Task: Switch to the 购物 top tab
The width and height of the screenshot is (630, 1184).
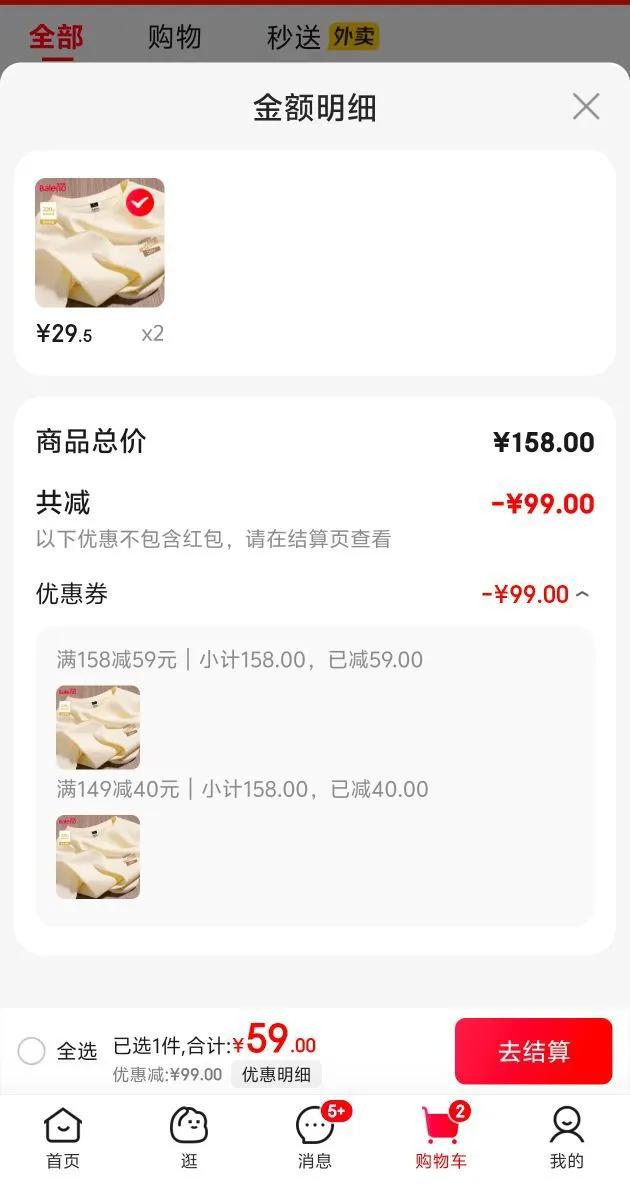Action: 174,38
